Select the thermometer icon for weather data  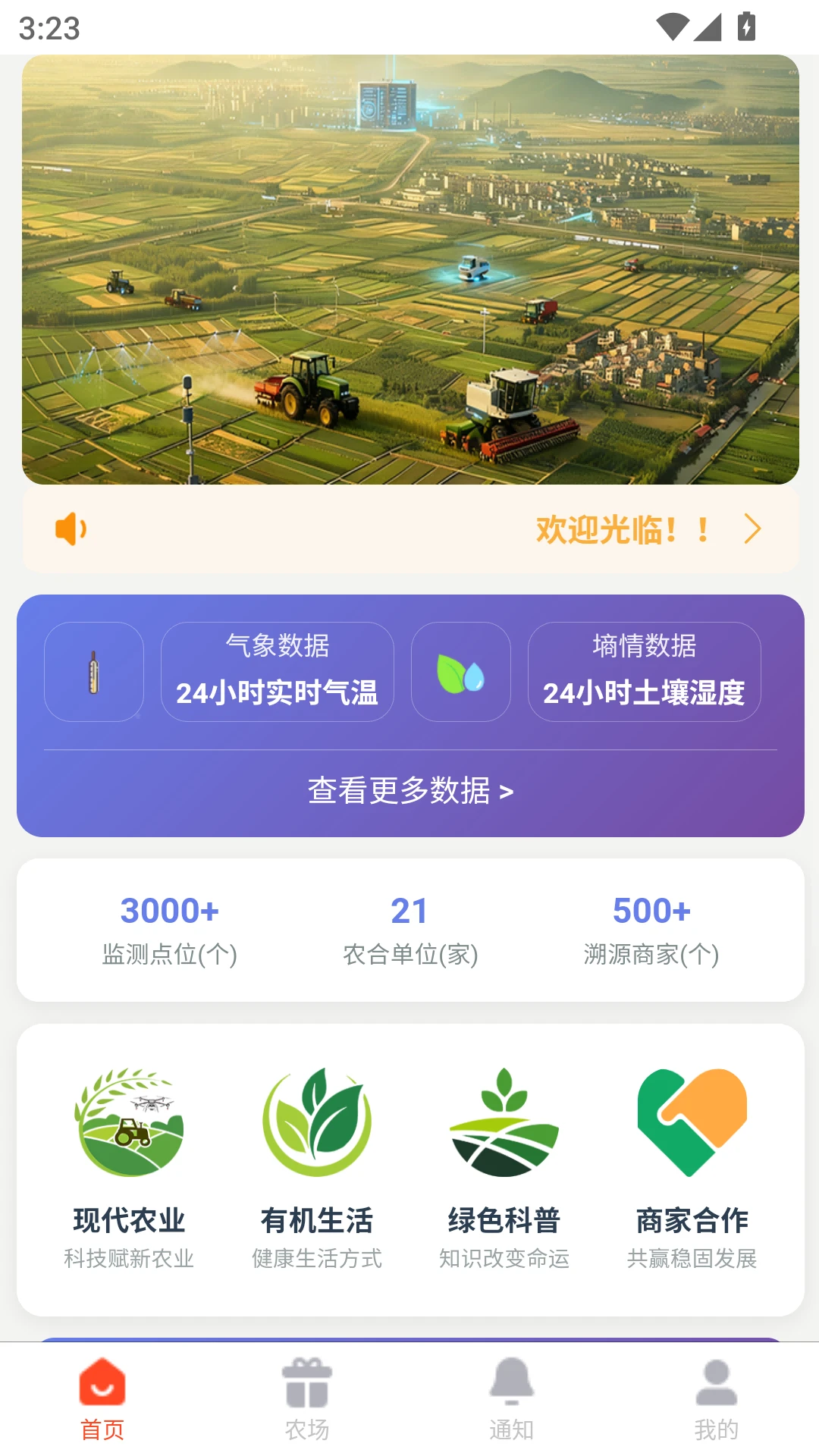click(x=93, y=672)
